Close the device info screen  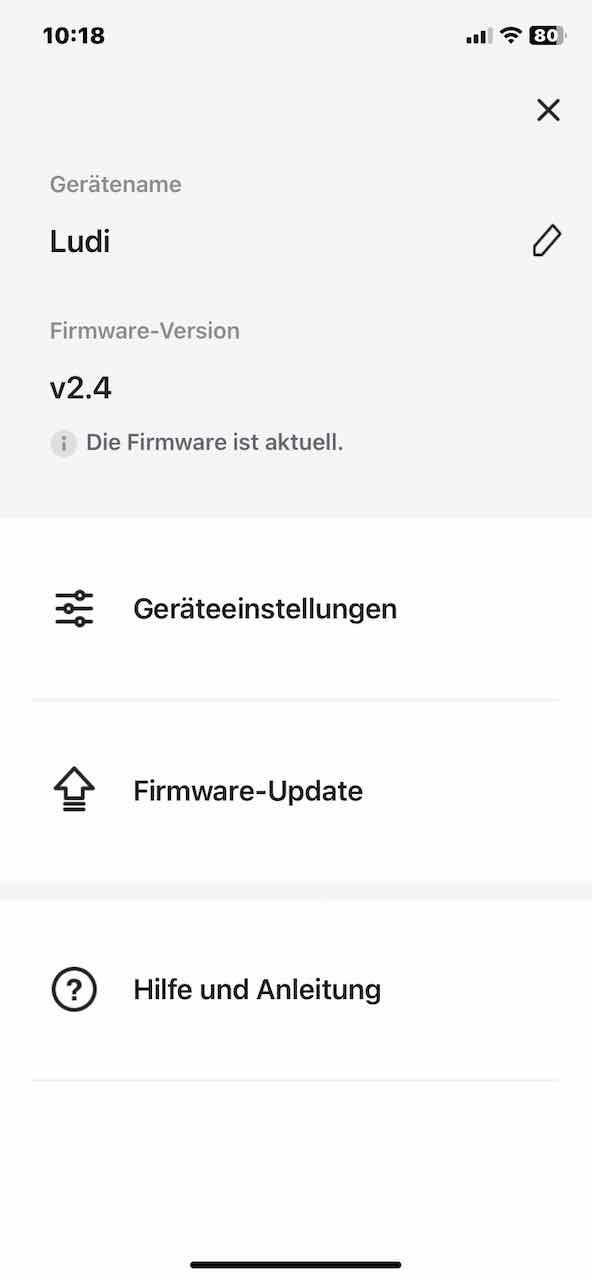(x=548, y=110)
